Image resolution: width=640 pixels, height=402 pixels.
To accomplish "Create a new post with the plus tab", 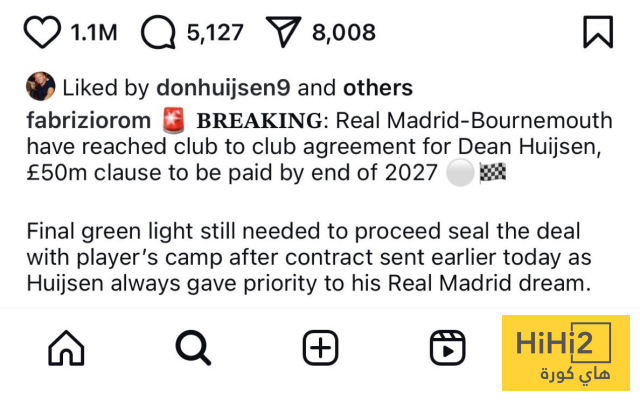I will tap(320, 348).
